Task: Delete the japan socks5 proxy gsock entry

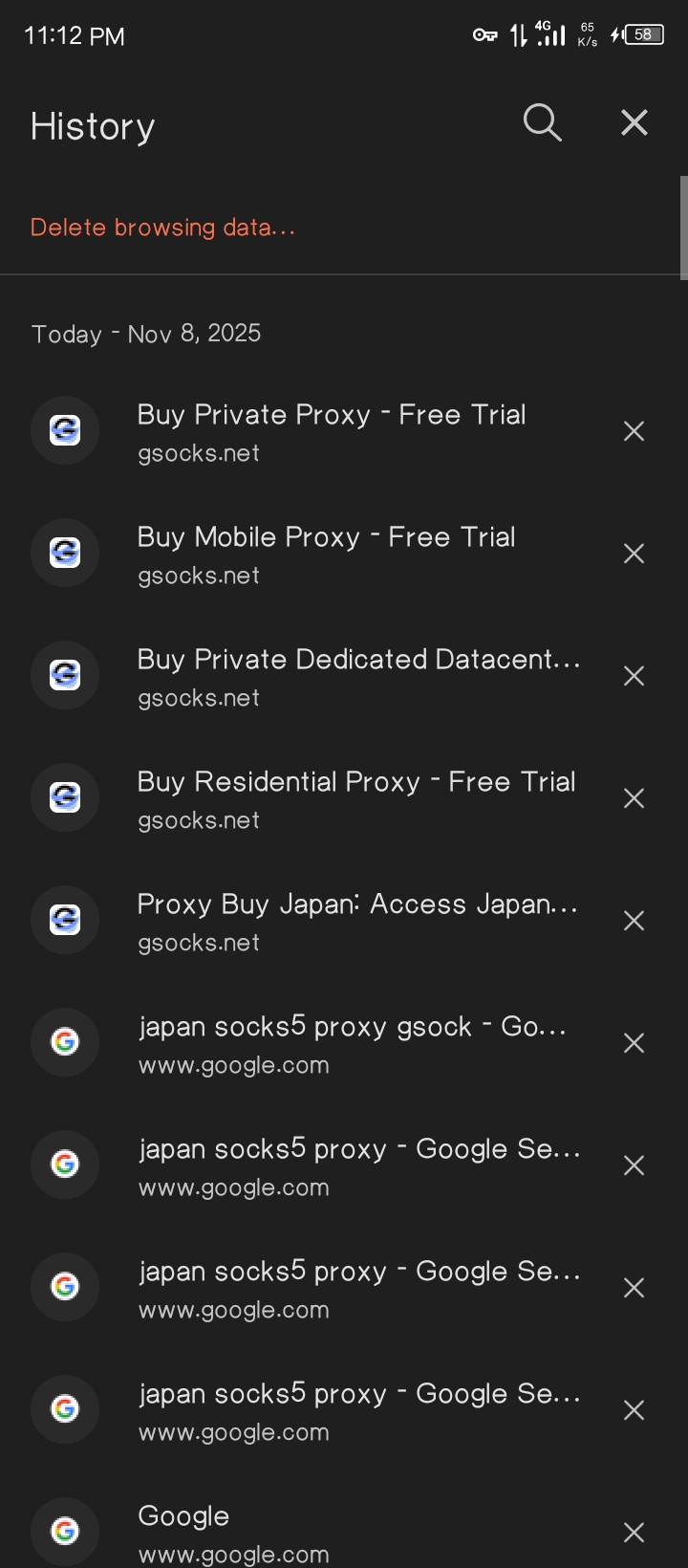Action: (x=634, y=1043)
